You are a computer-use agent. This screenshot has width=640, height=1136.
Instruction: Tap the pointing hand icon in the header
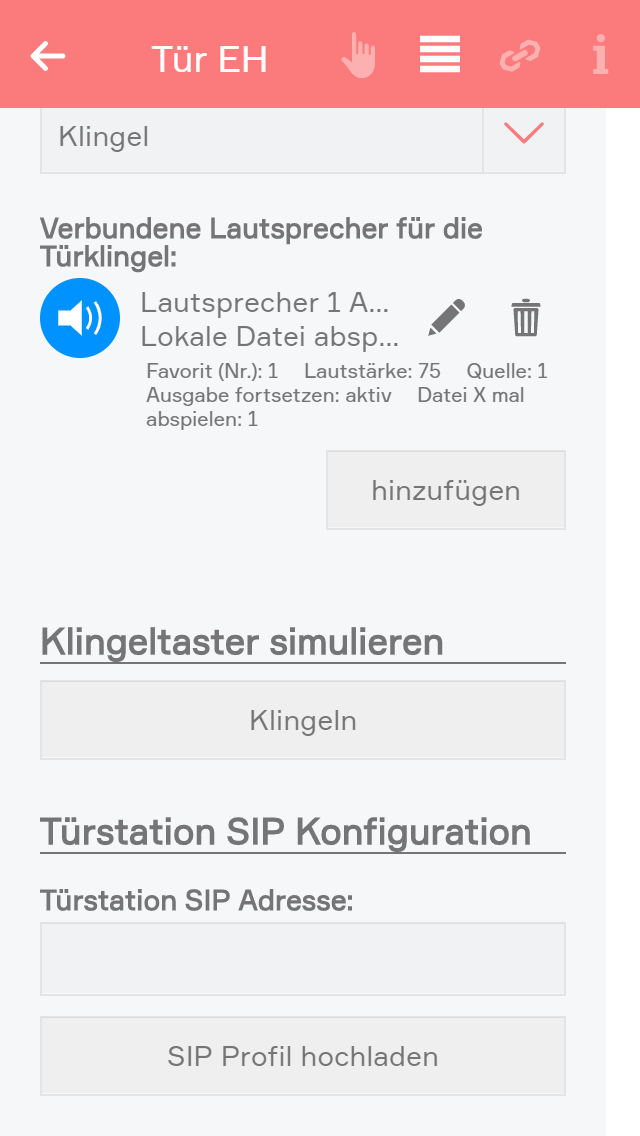click(358, 56)
